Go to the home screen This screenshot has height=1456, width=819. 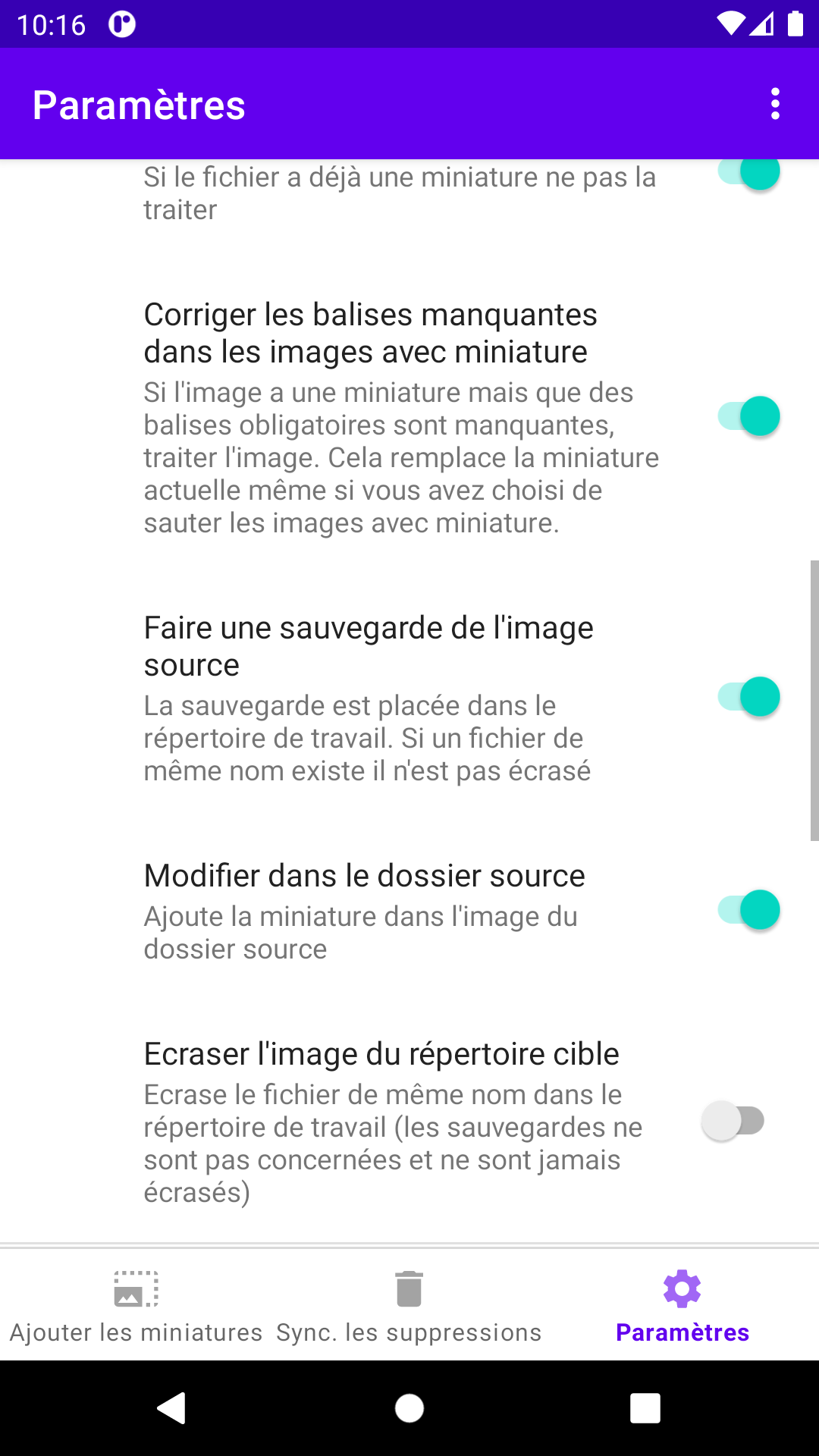point(409,1408)
